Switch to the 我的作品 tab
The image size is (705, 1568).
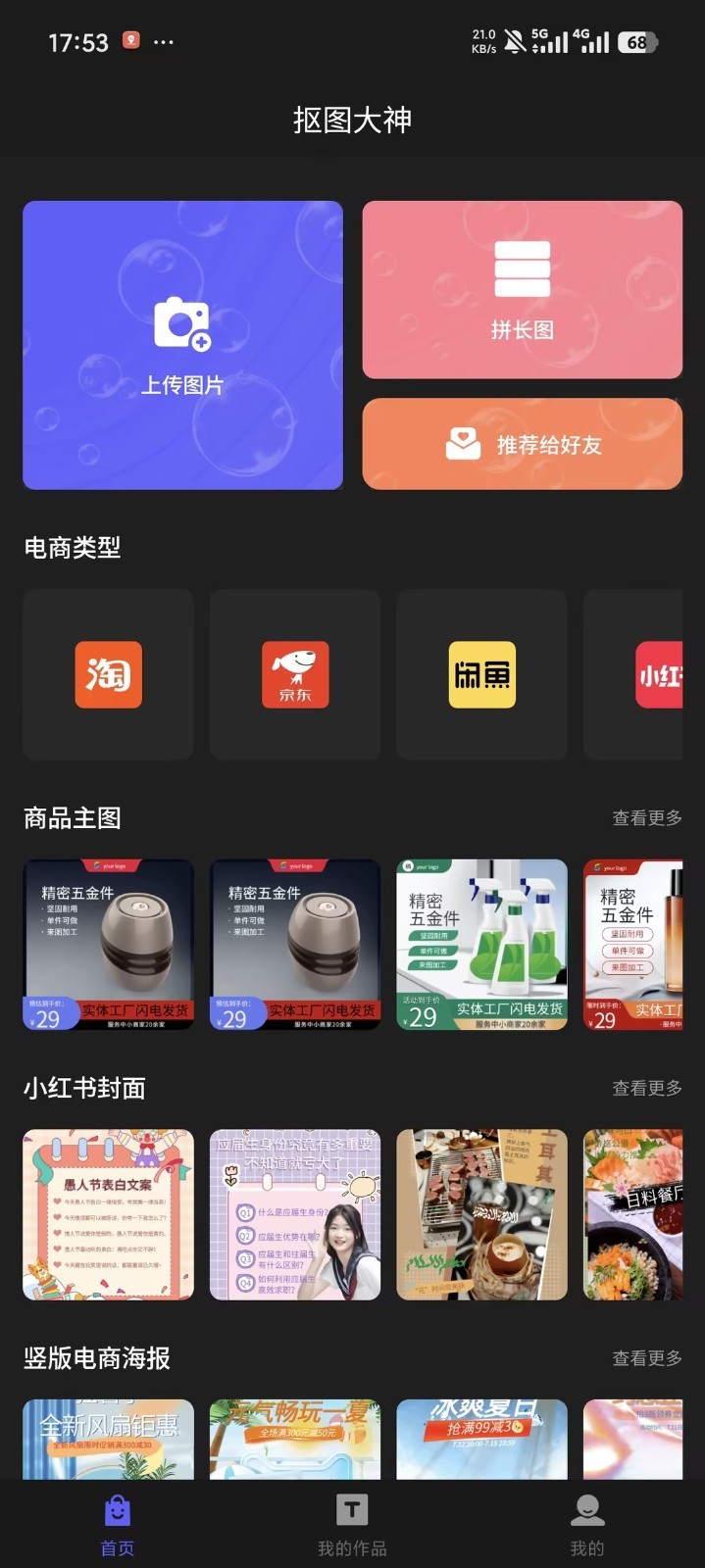[x=352, y=1525]
